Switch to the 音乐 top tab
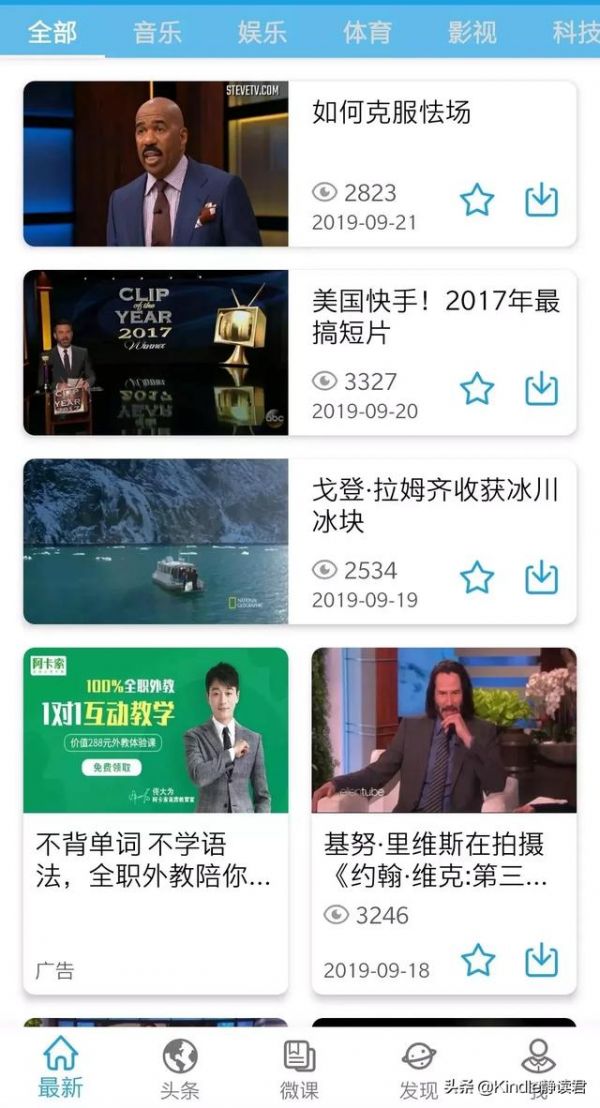 157,33
